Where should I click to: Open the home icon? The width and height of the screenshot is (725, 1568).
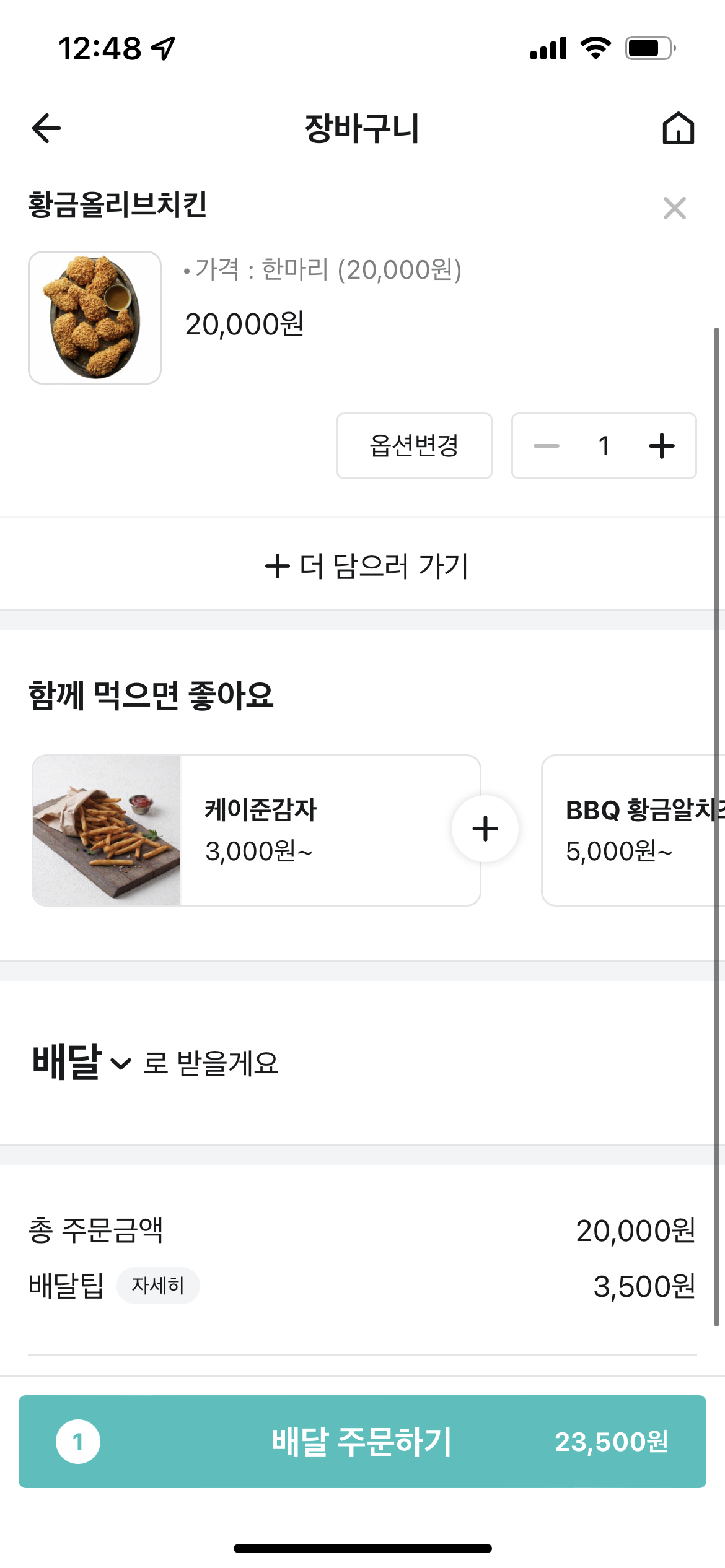coord(678,129)
